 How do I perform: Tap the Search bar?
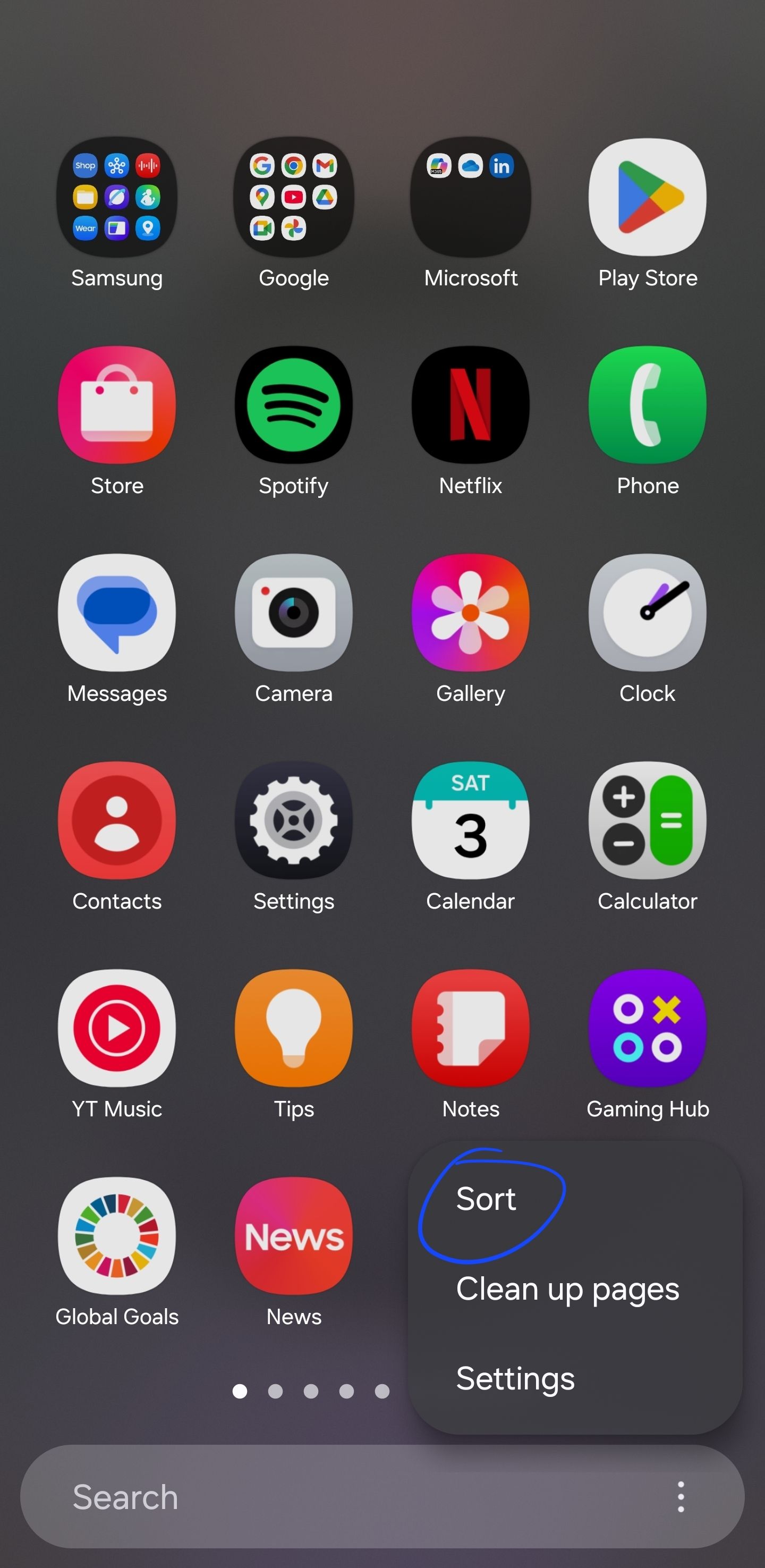(304, 1497)
